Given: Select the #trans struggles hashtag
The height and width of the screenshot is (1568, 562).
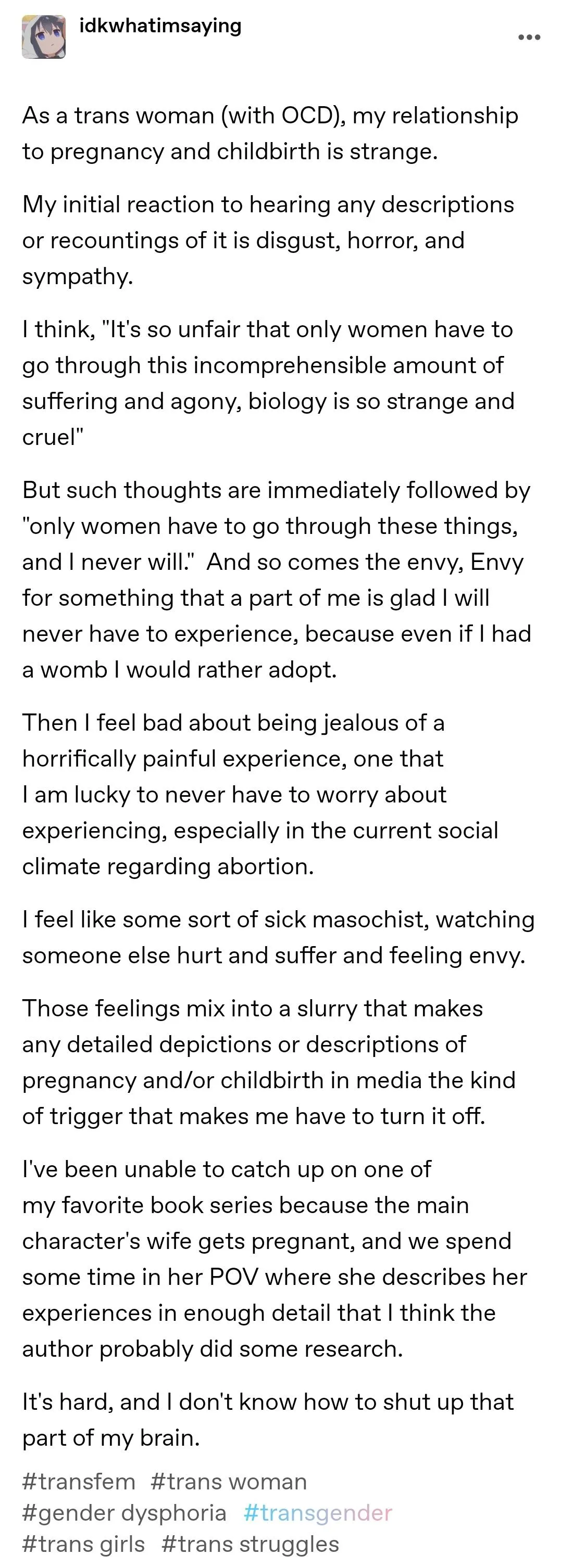Looking at the screenshot, I should pyautogui.click(x=250, y=1544).
